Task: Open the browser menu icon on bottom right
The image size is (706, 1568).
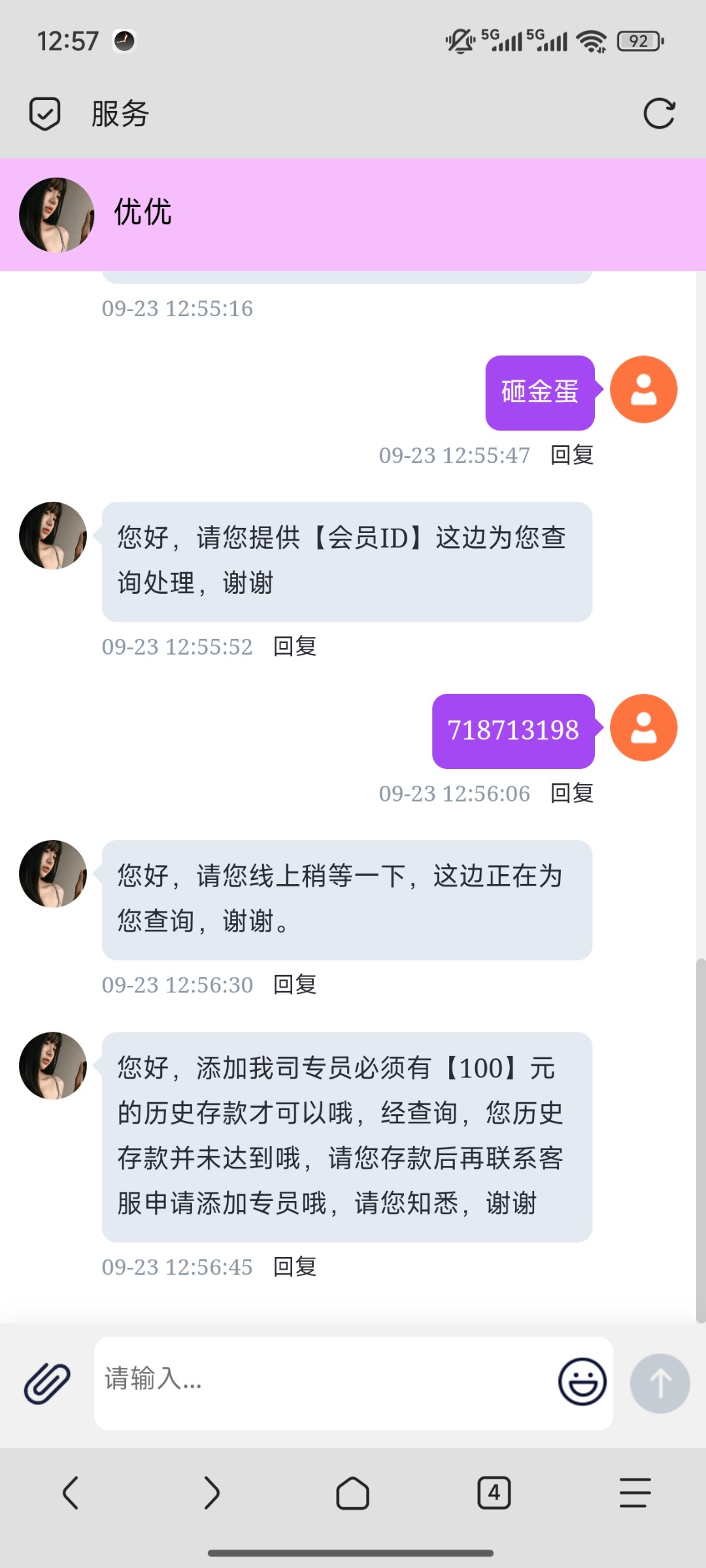Action: click(634, 1493)
